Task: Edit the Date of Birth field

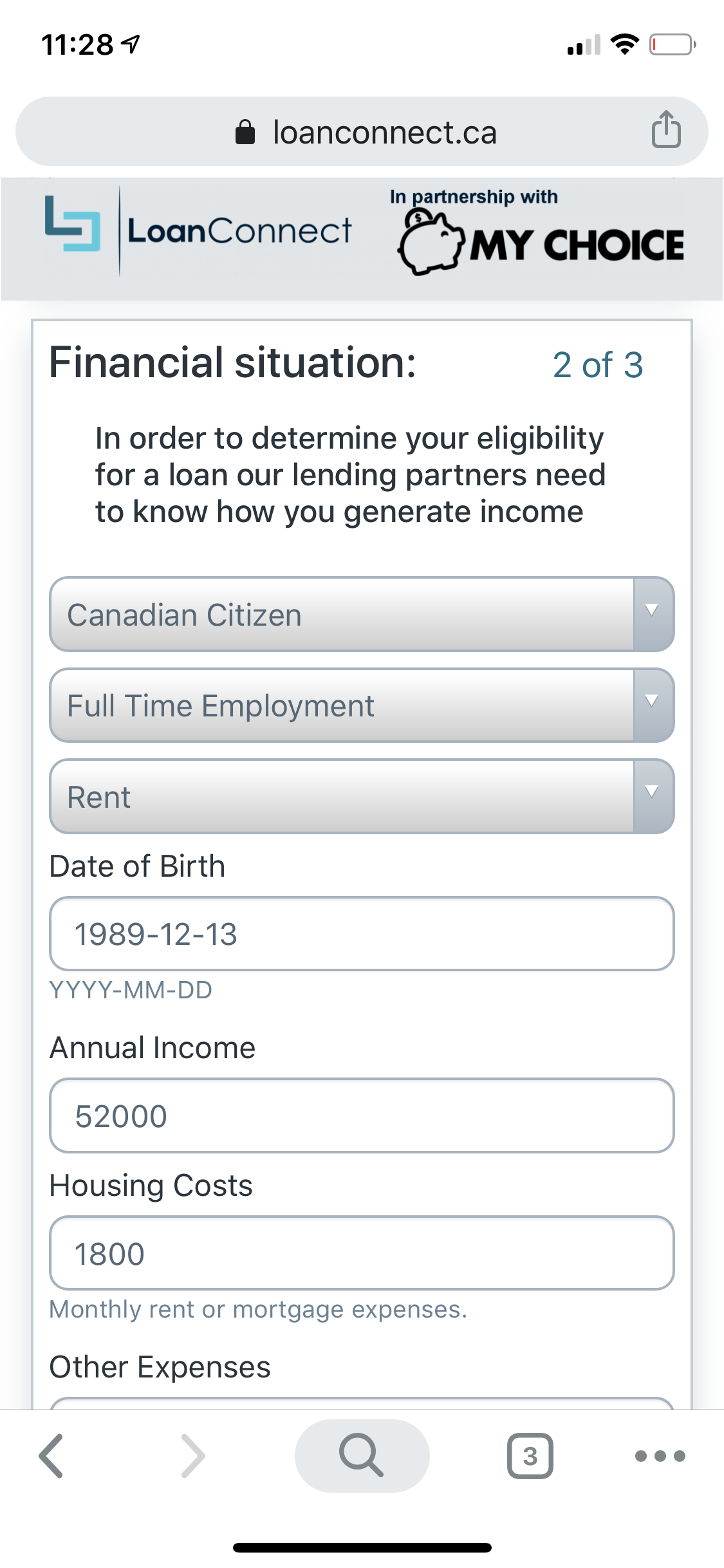Action: point(362,933)
